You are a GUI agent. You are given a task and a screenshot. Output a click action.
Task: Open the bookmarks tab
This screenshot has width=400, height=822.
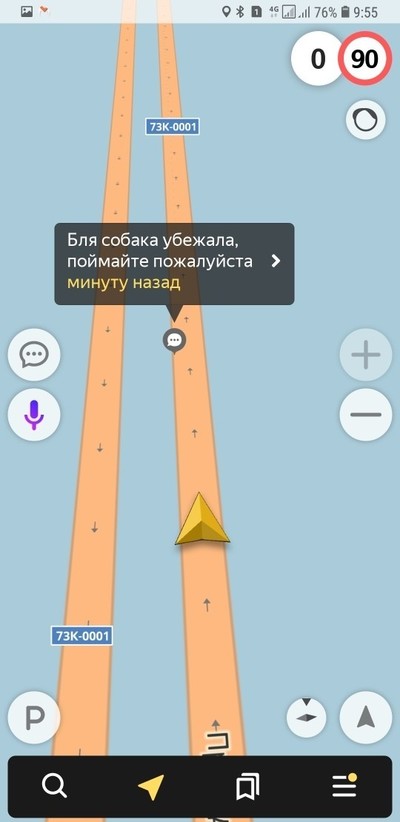(247, 787)
